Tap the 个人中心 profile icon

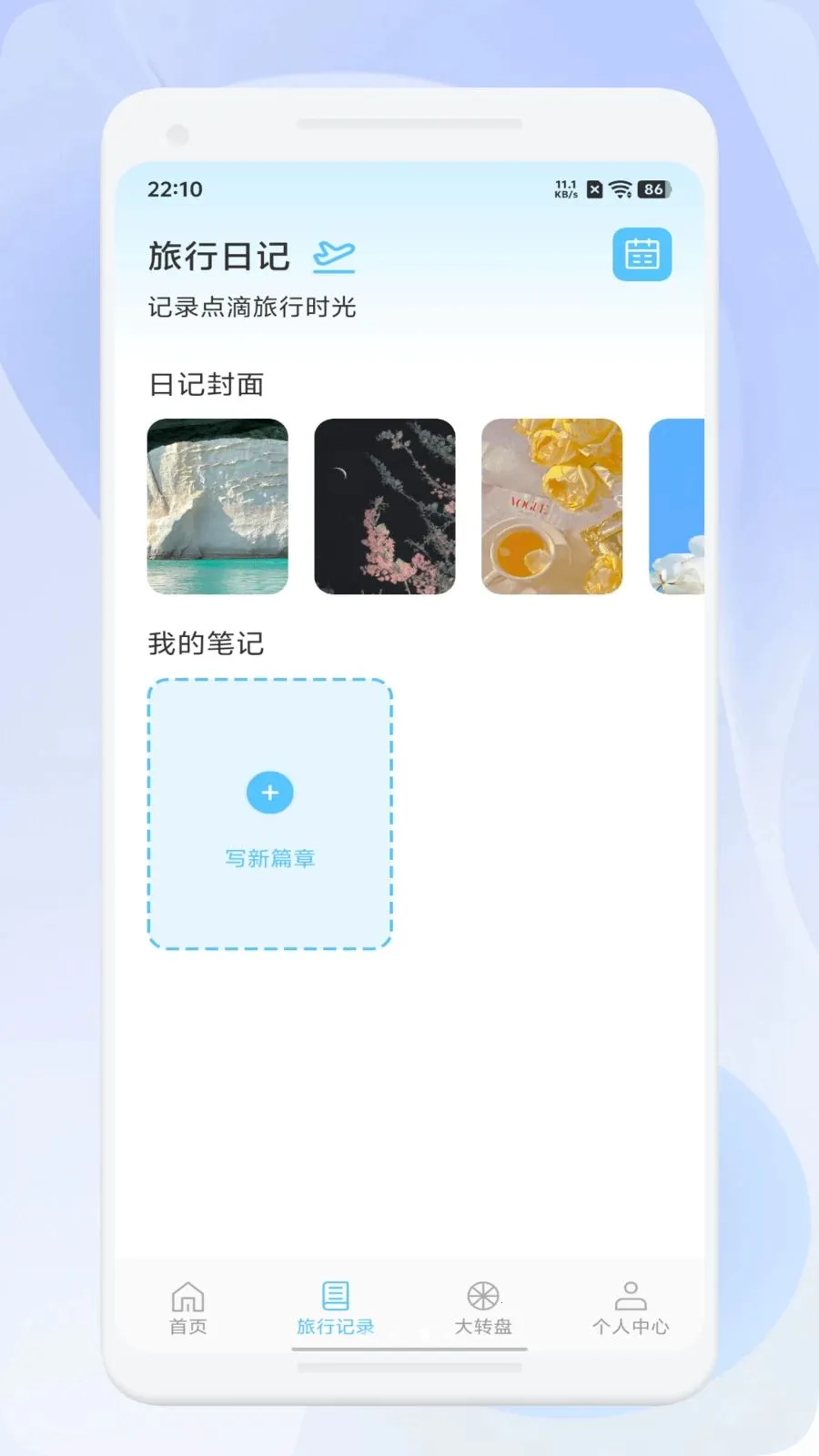point(632,1295)
